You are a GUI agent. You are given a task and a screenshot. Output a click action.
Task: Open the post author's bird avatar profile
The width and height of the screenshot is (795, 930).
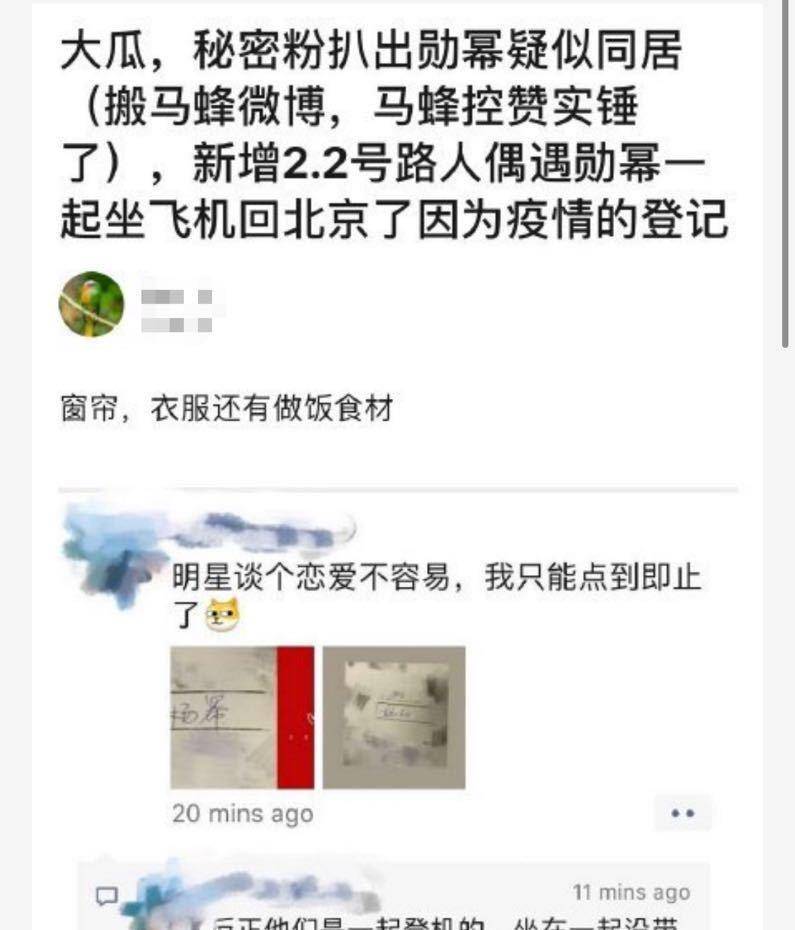92,304
